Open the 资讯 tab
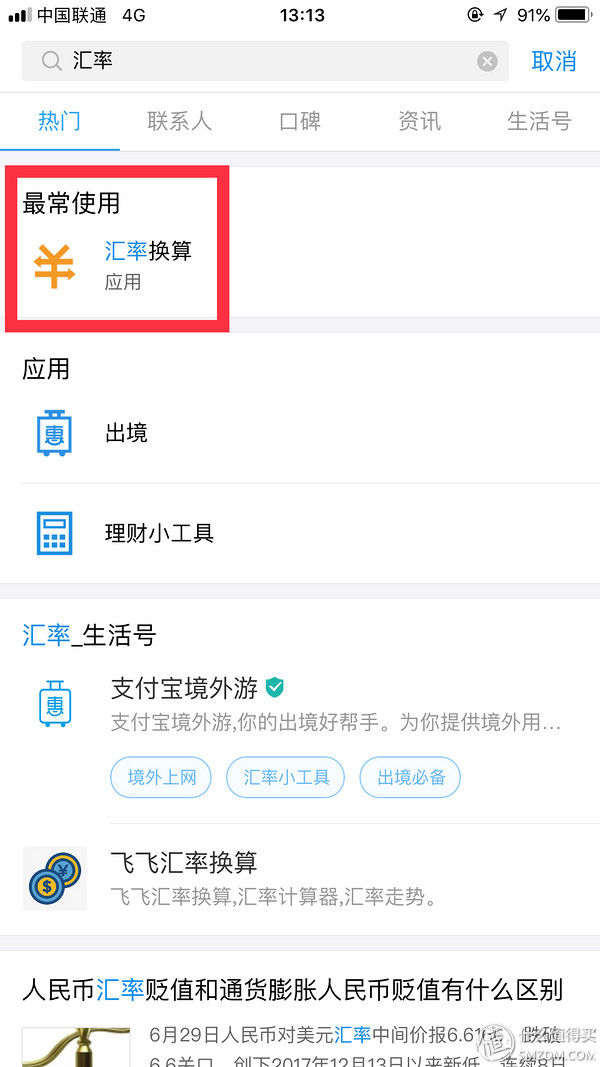 420,122
